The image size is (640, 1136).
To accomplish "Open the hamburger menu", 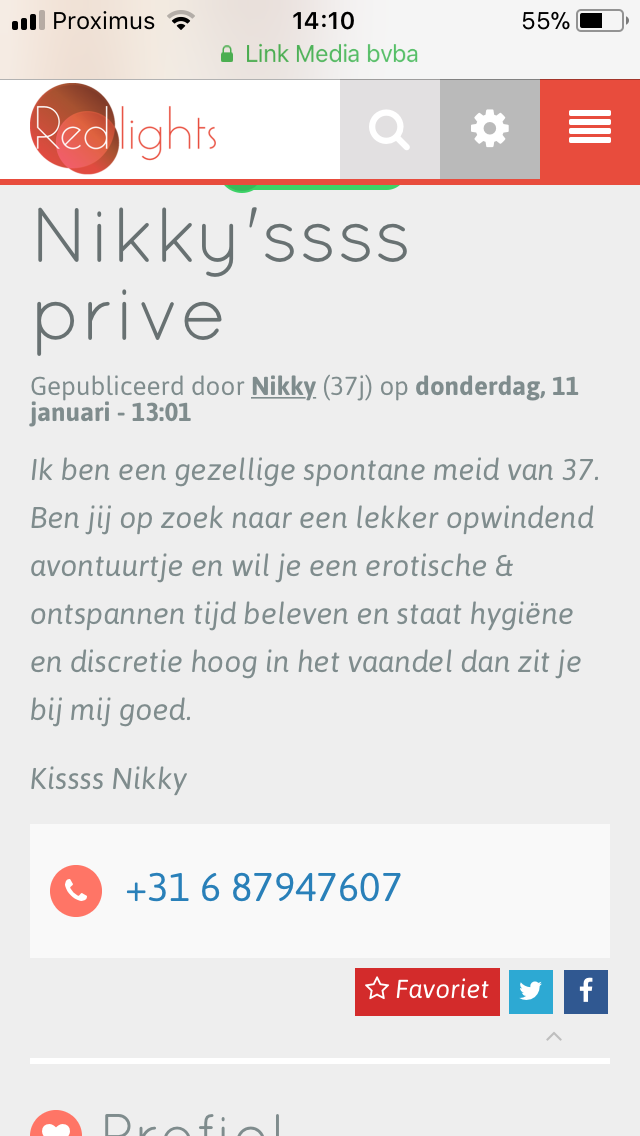I will (590, 129).
